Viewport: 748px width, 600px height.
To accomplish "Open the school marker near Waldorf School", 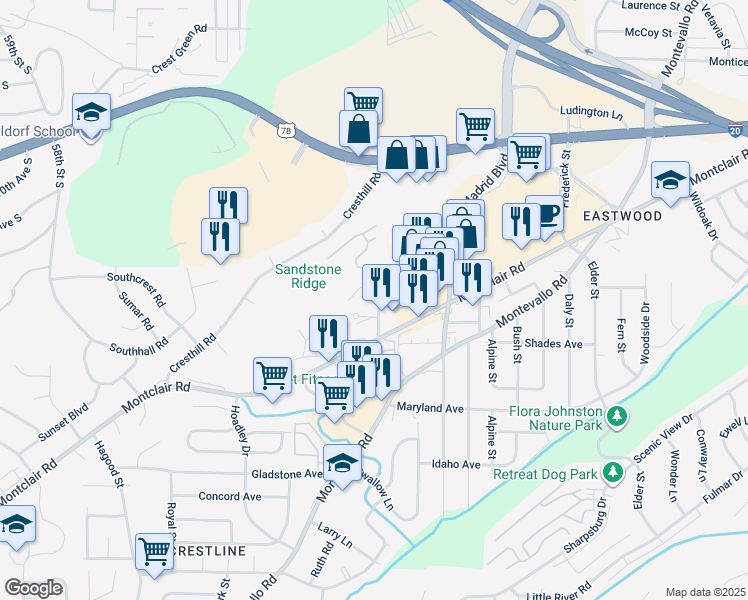I will coord(92,113).
